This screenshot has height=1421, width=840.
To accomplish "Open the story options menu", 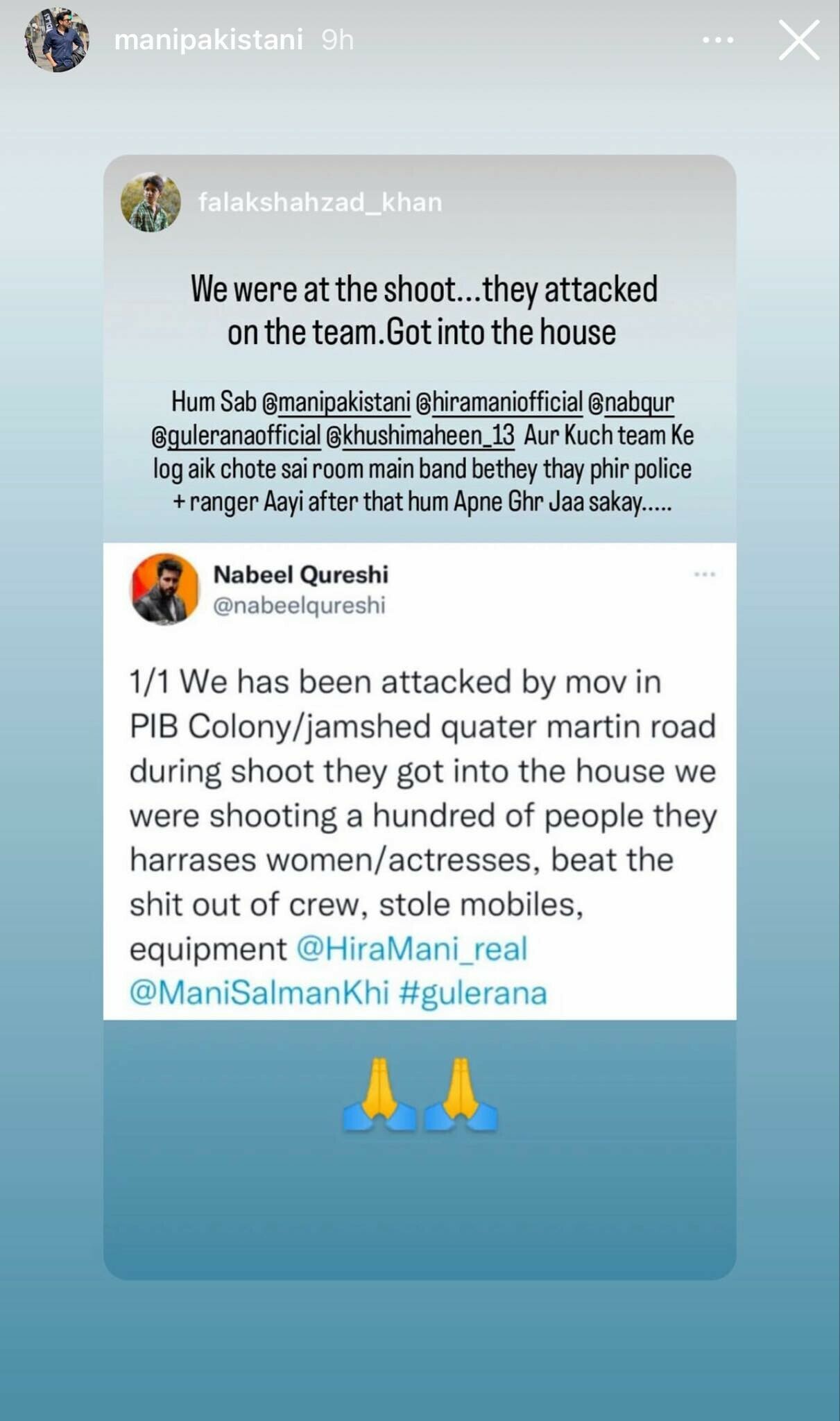I will (x=718, y=40).
